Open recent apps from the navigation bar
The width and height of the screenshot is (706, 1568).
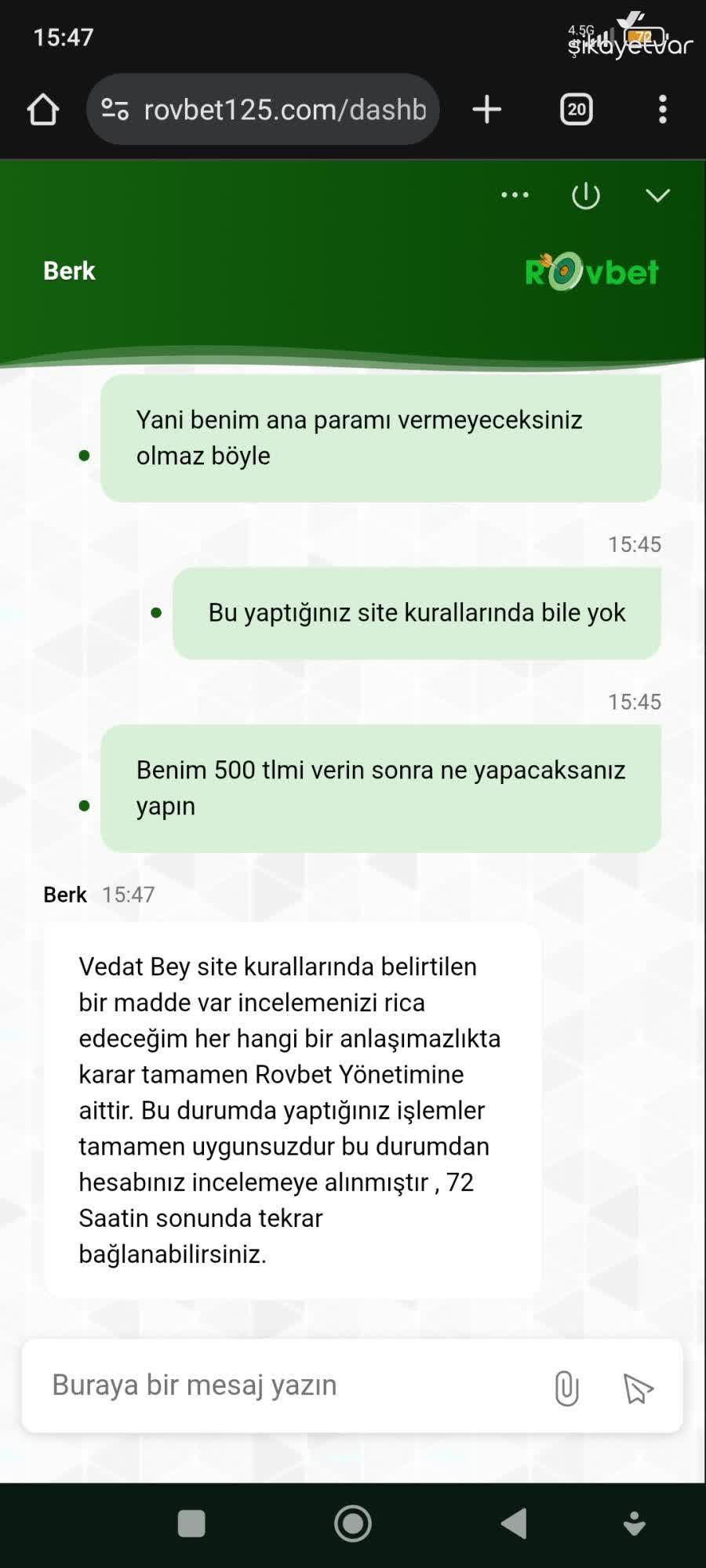pyautogui.click(x=191, y=1523)
